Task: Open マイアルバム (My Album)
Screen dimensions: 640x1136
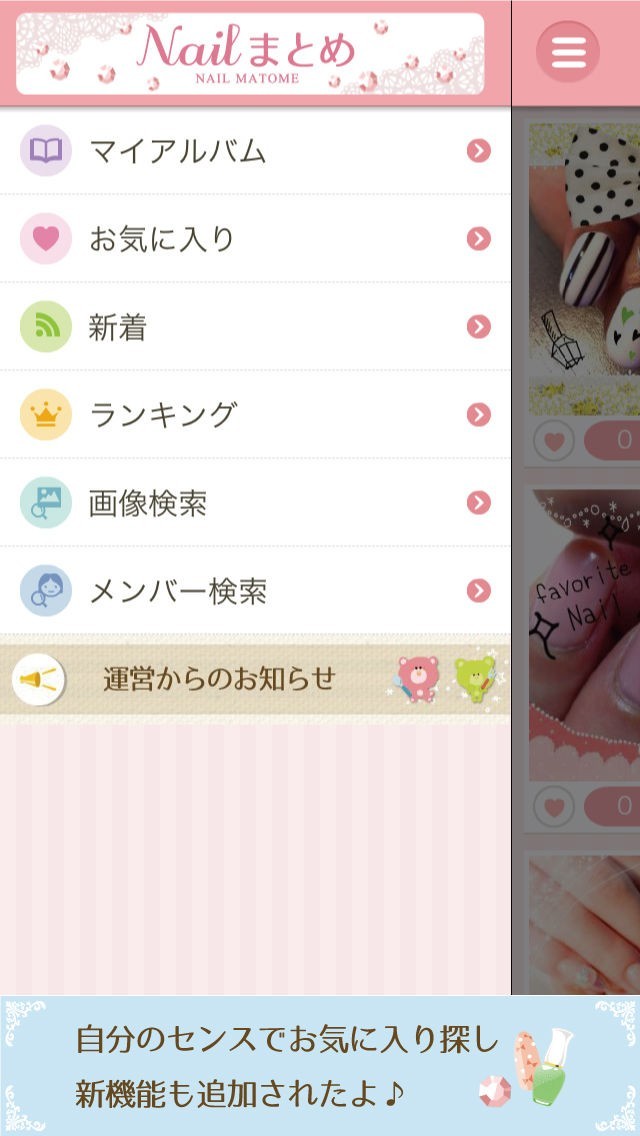Action: [x=255, y=151]
